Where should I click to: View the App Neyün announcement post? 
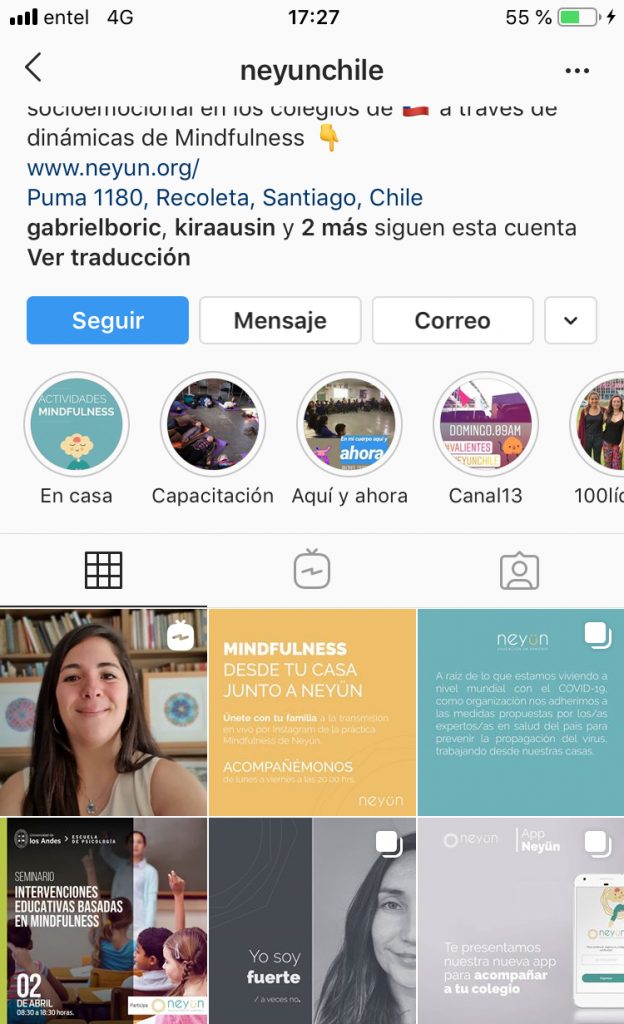520,921
